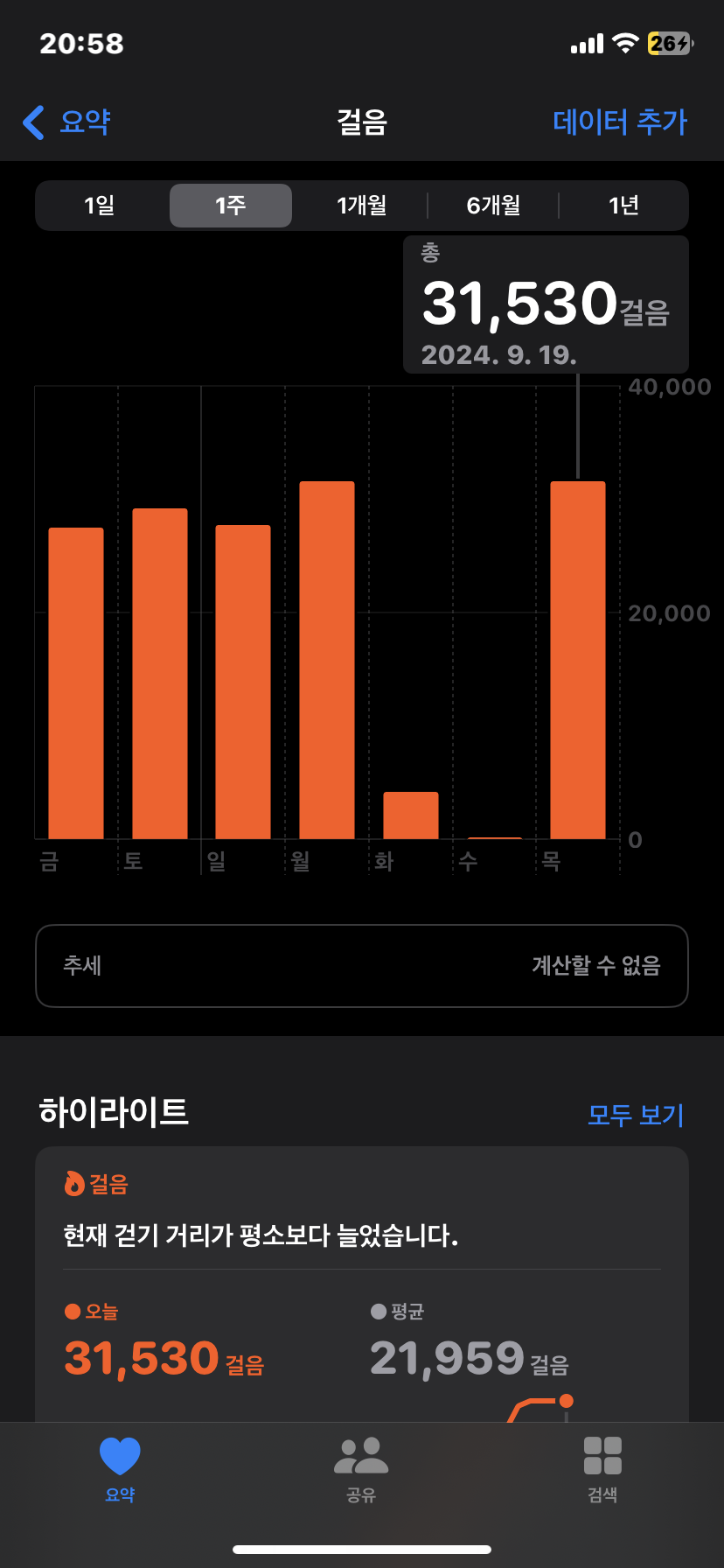
Task: Switch to the 1년 view
Action: (x=623, y=206)
